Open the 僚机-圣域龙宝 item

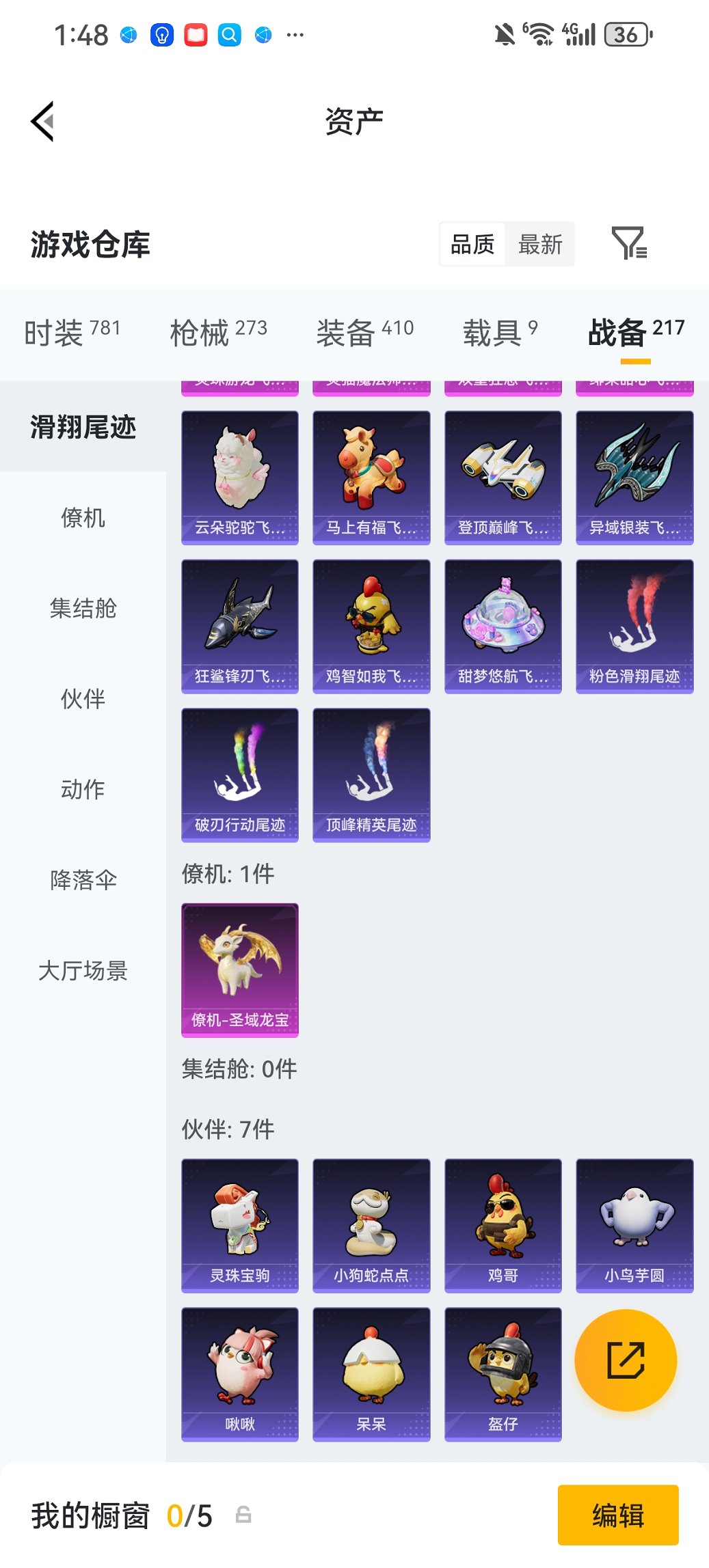pyautogui.click(x=239, y=970)
